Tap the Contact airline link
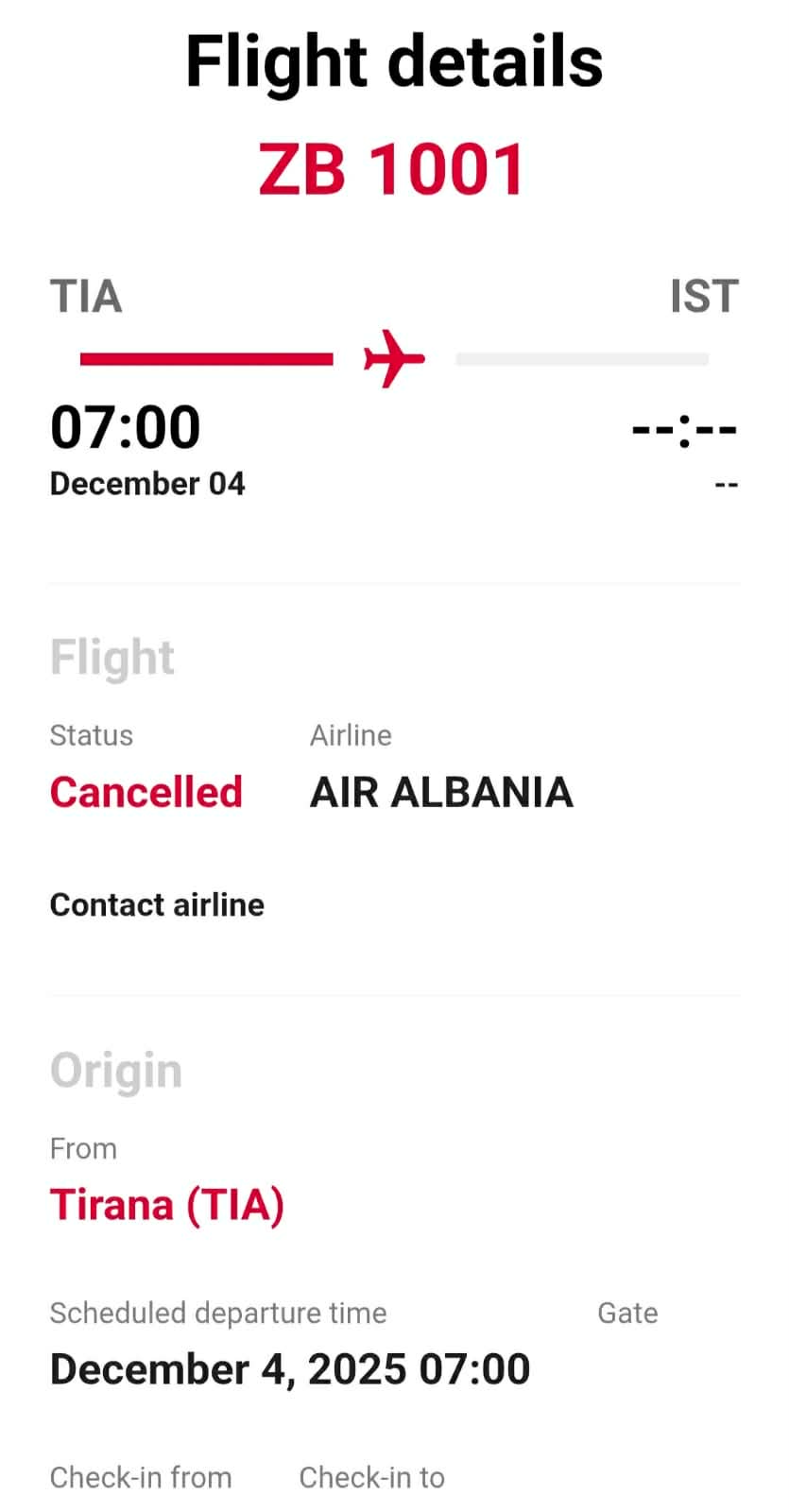 pos(157,904)
